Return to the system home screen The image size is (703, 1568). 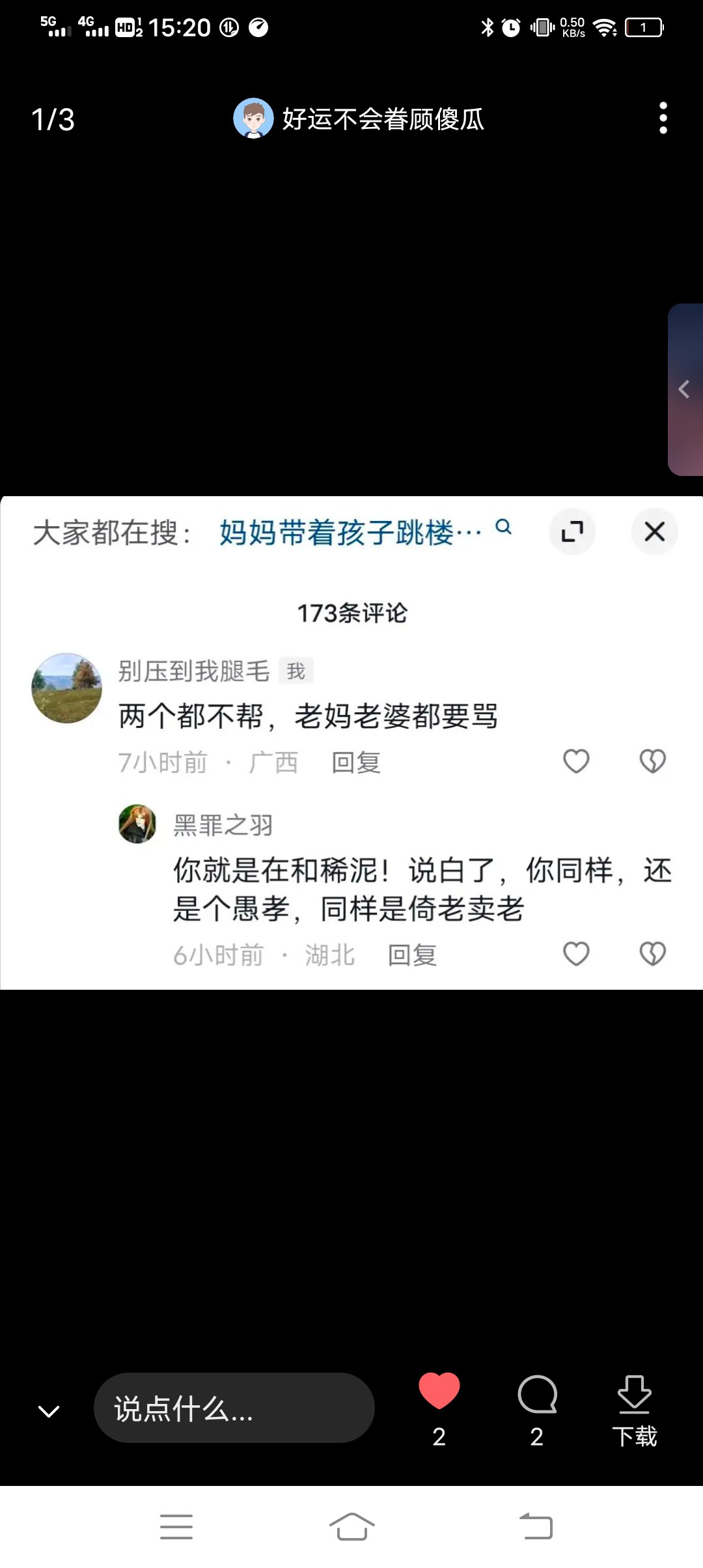351,1526
